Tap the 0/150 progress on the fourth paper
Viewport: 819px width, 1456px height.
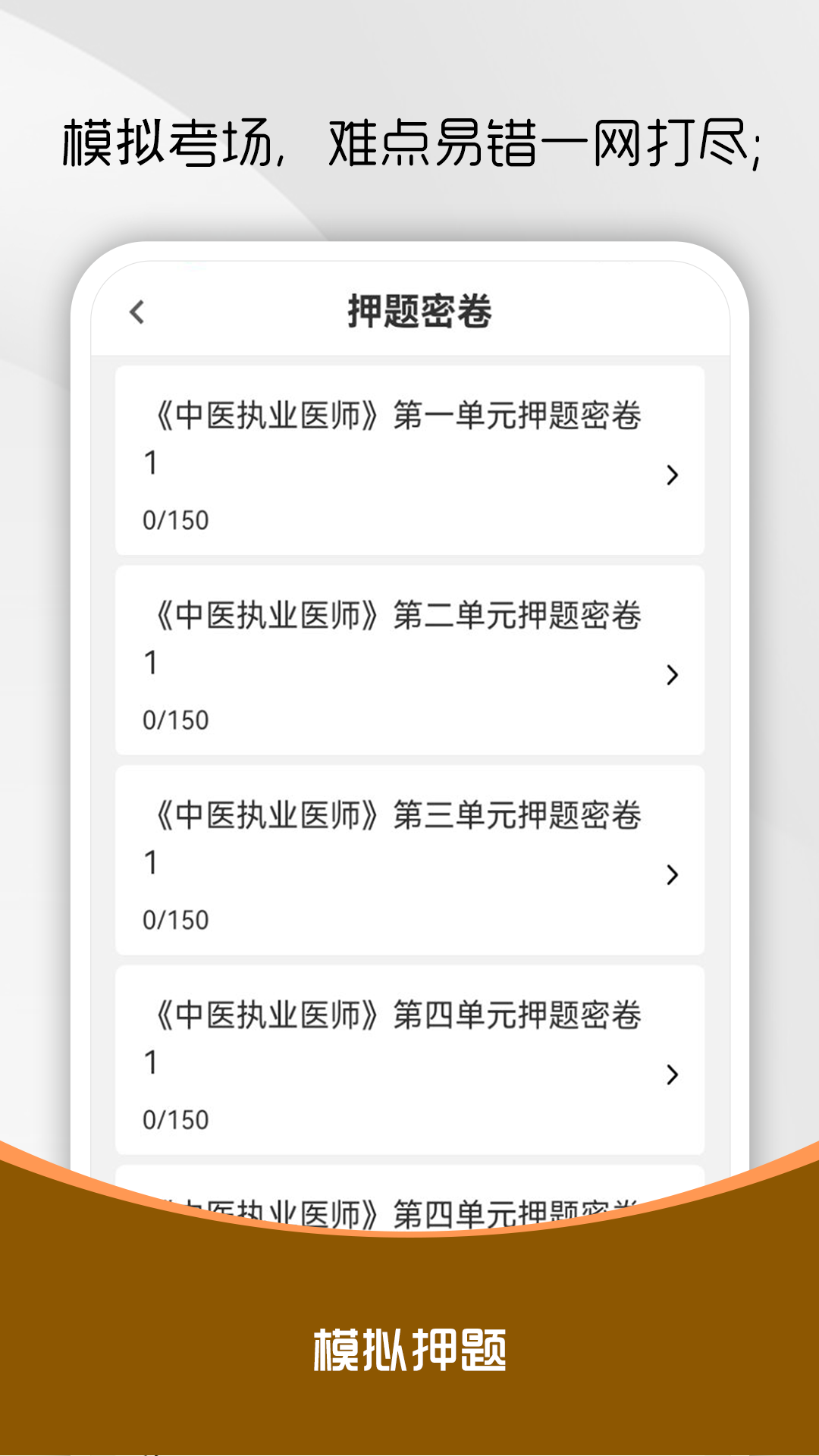coord(176,1117)
